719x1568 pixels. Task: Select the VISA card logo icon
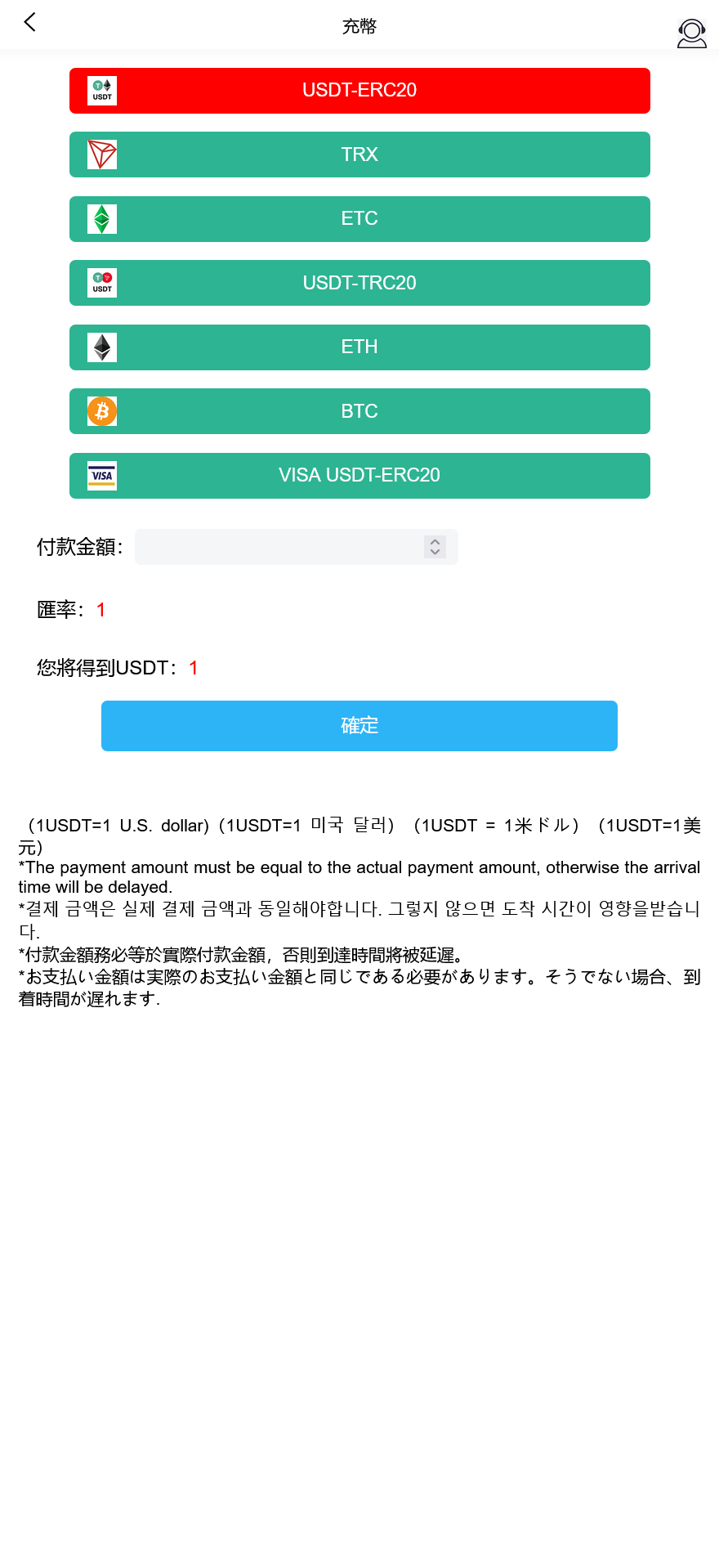(102, 475)
